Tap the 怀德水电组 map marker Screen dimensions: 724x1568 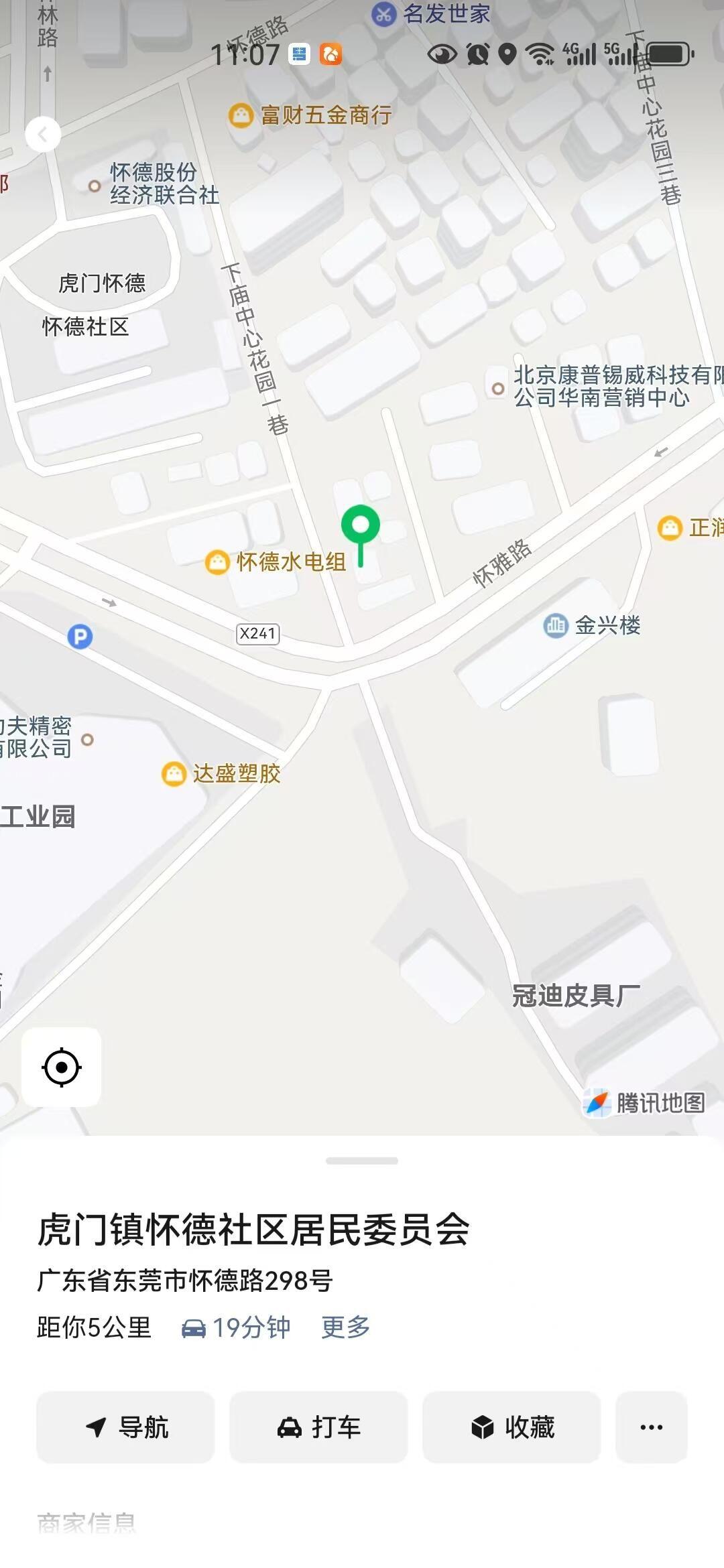coord(217,562)
